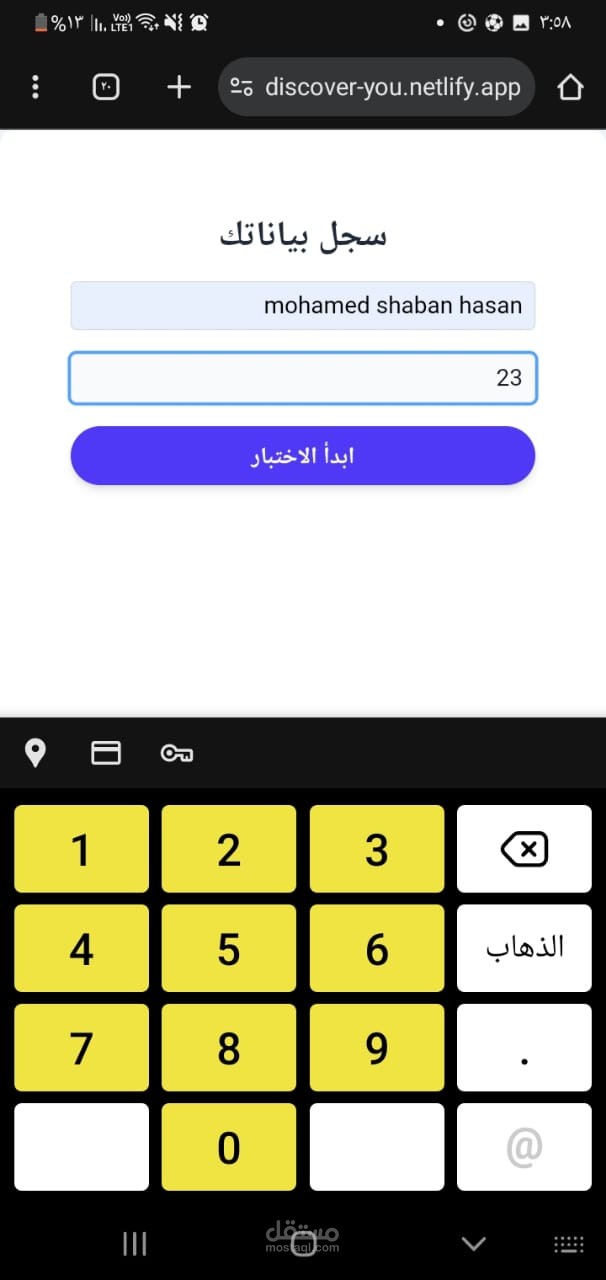Open saved passwords key icon

pyautogui.click(x=177, y=753)
